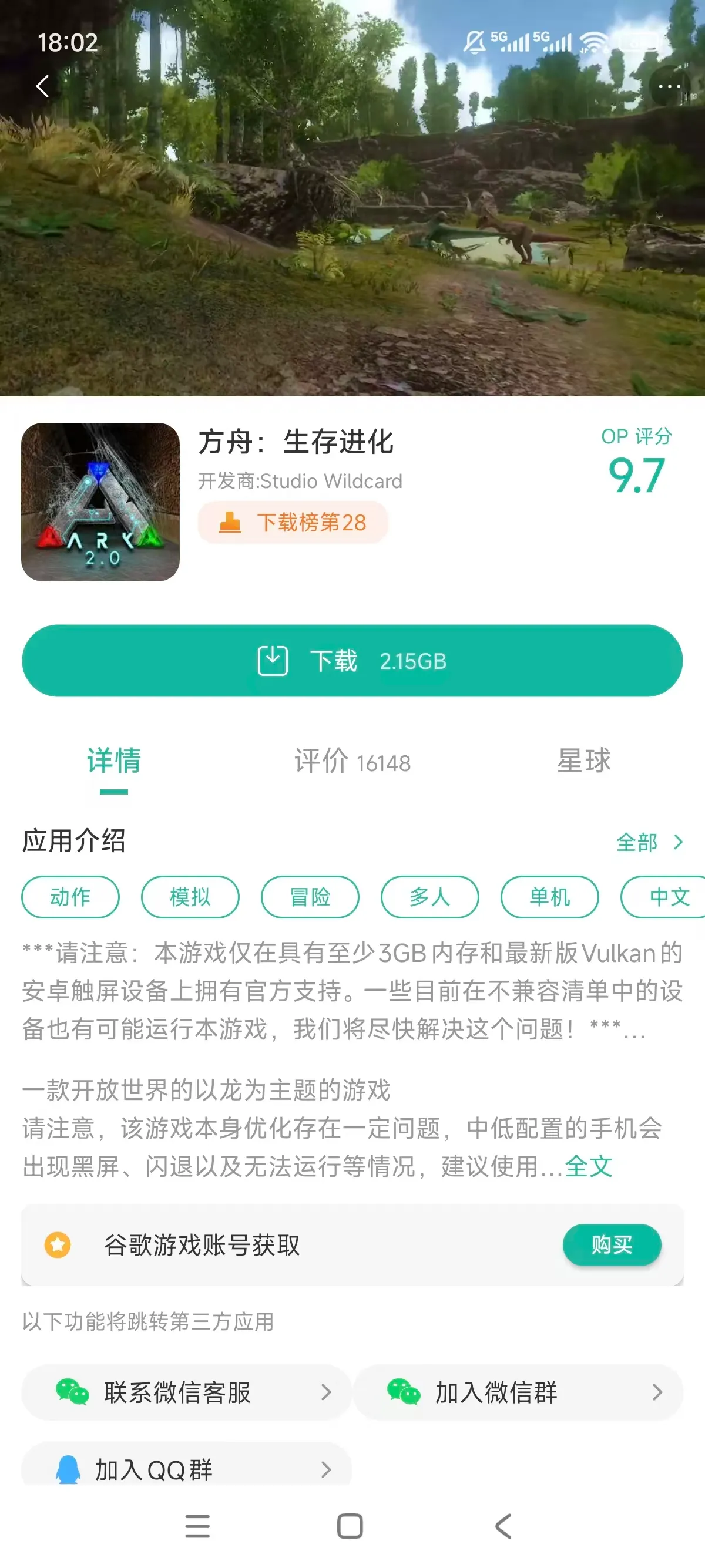Screen dimensions: 705x1568
Task: Select the 冒险 tag chip
Action: click(x=310, y=897)
